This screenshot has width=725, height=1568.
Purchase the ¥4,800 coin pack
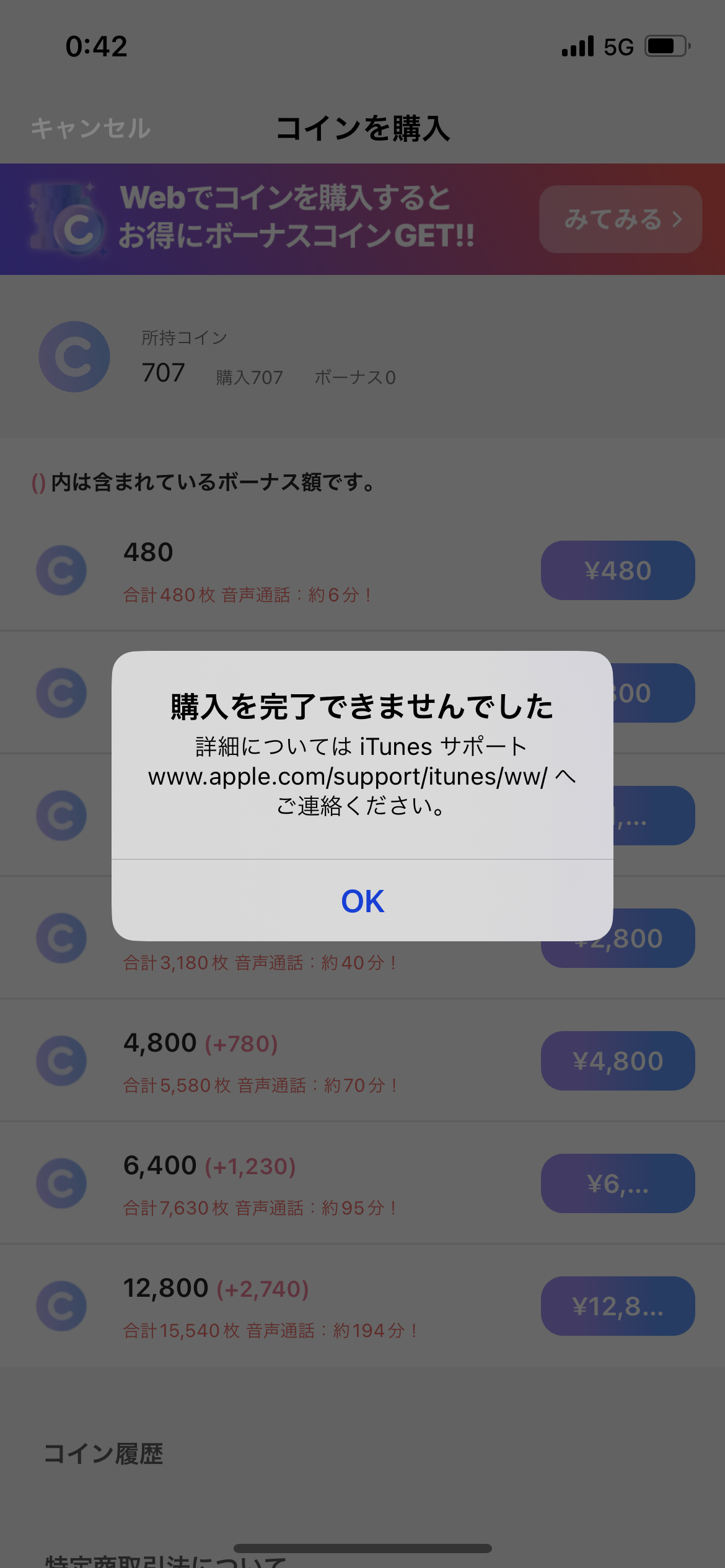point(618,1061)
